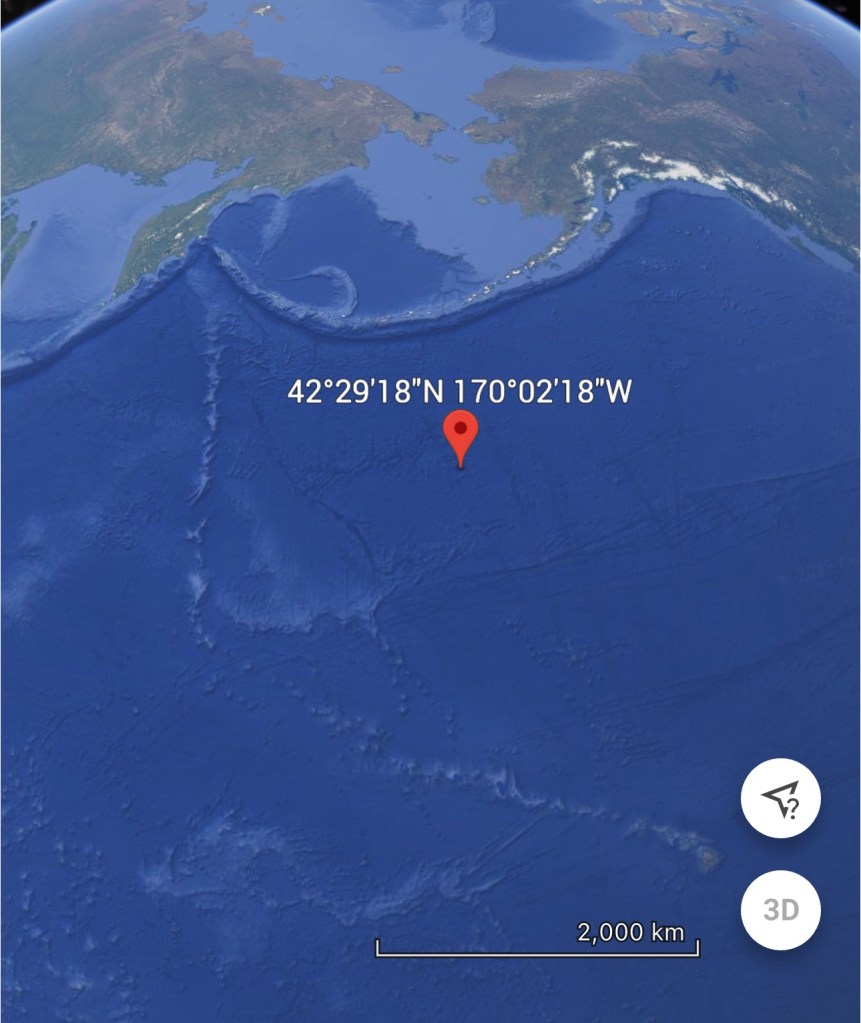The height and width of the screenshot is (1023, 861).
Task: Switch the map to 3D view
Action: tap(780, 909)
